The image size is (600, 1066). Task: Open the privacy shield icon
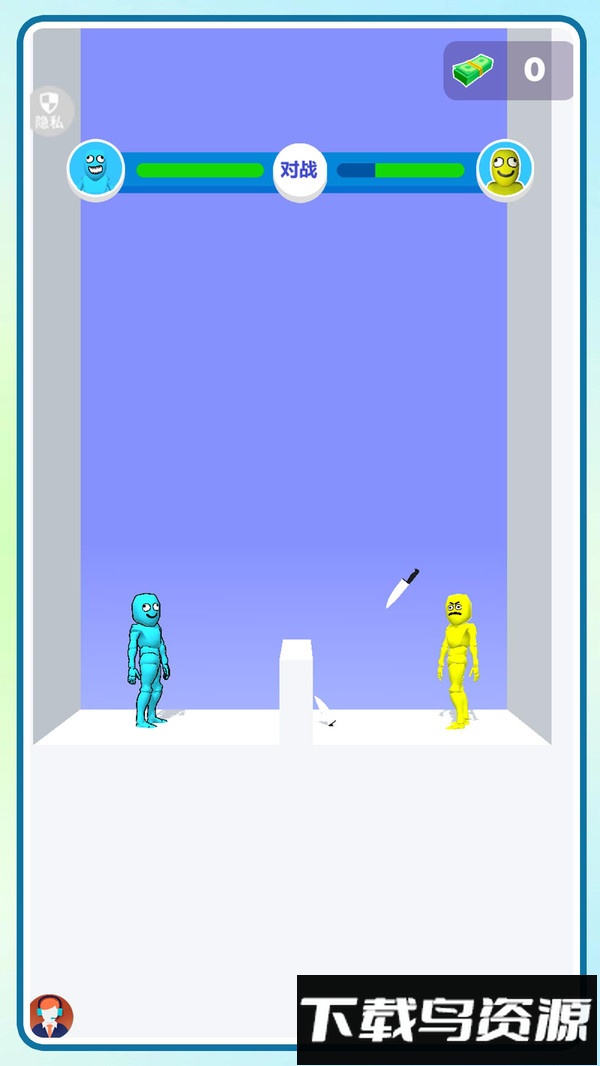coord(50,110)
